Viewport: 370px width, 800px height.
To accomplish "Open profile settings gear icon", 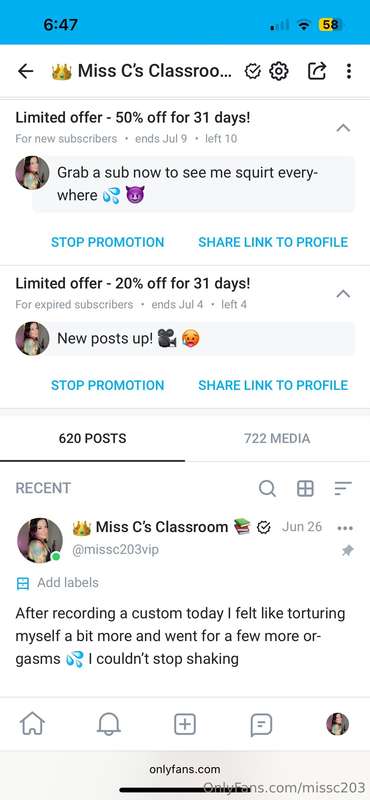I will (279, 71).
